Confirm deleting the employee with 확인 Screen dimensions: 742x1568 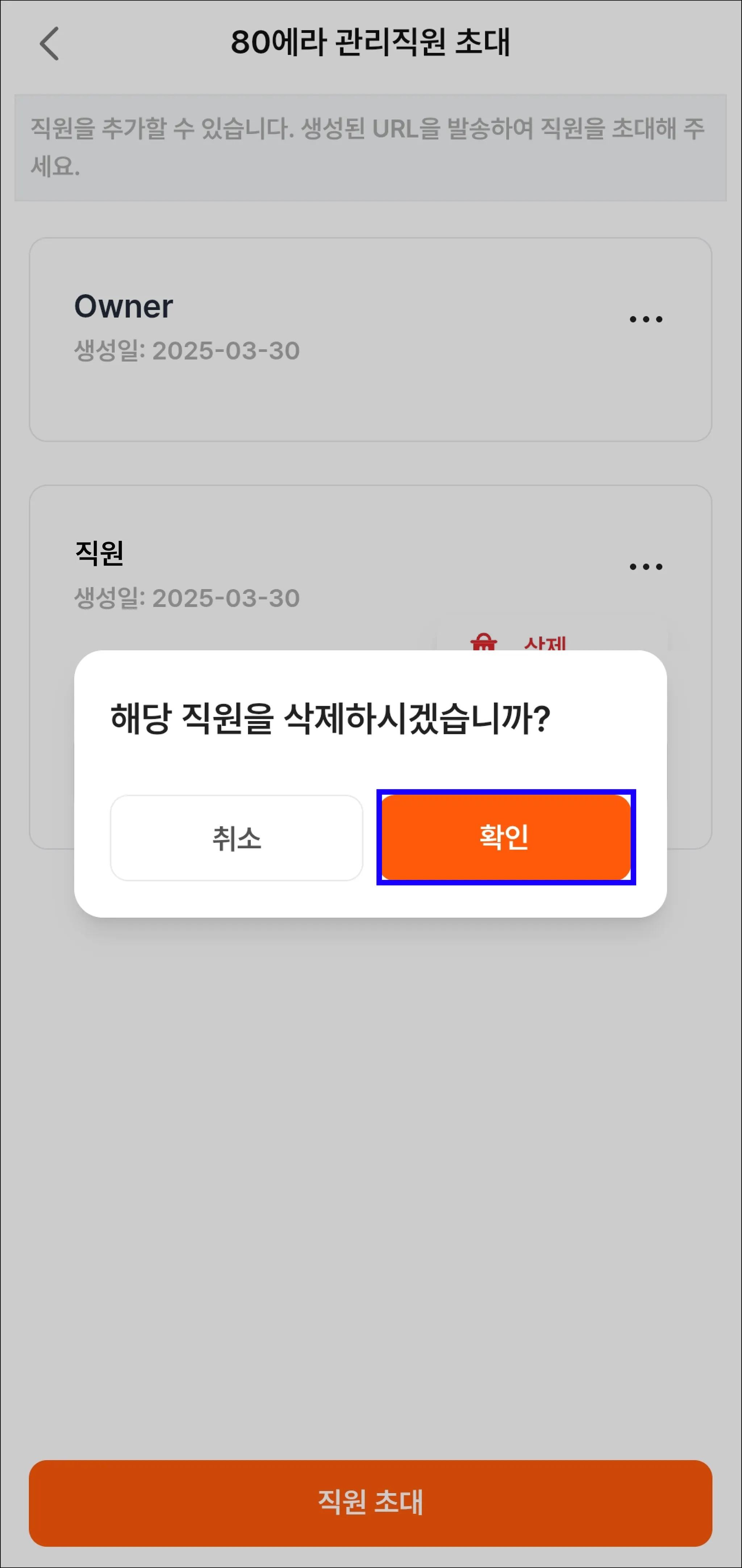(x=505, y=837)
